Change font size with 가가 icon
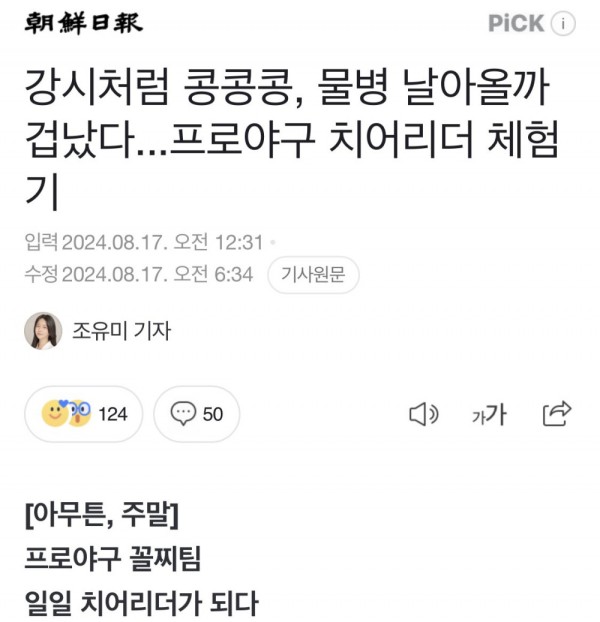 pyautogui.click(x=489, y=414)
